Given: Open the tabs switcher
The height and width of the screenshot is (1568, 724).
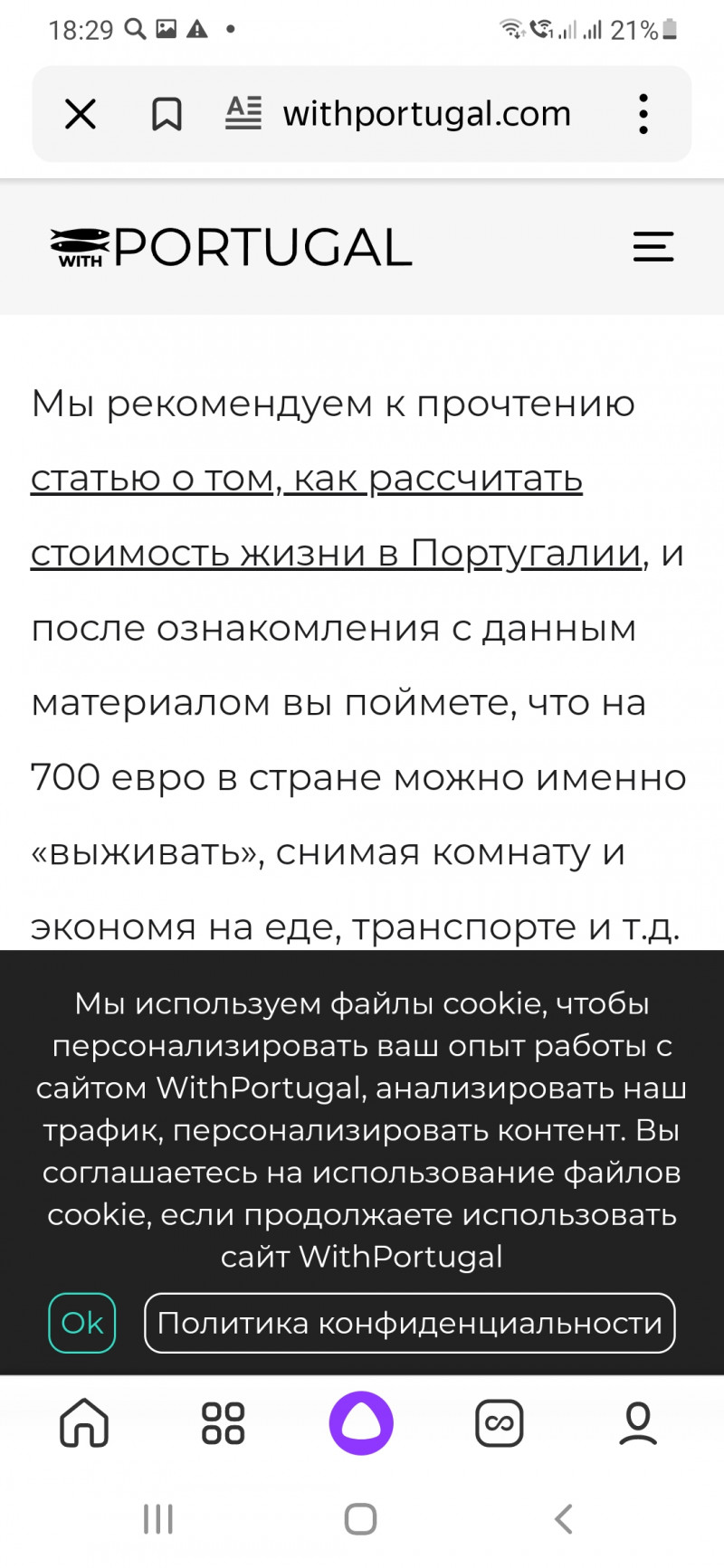Looking at the screenshot, I should pos(500,1422).
